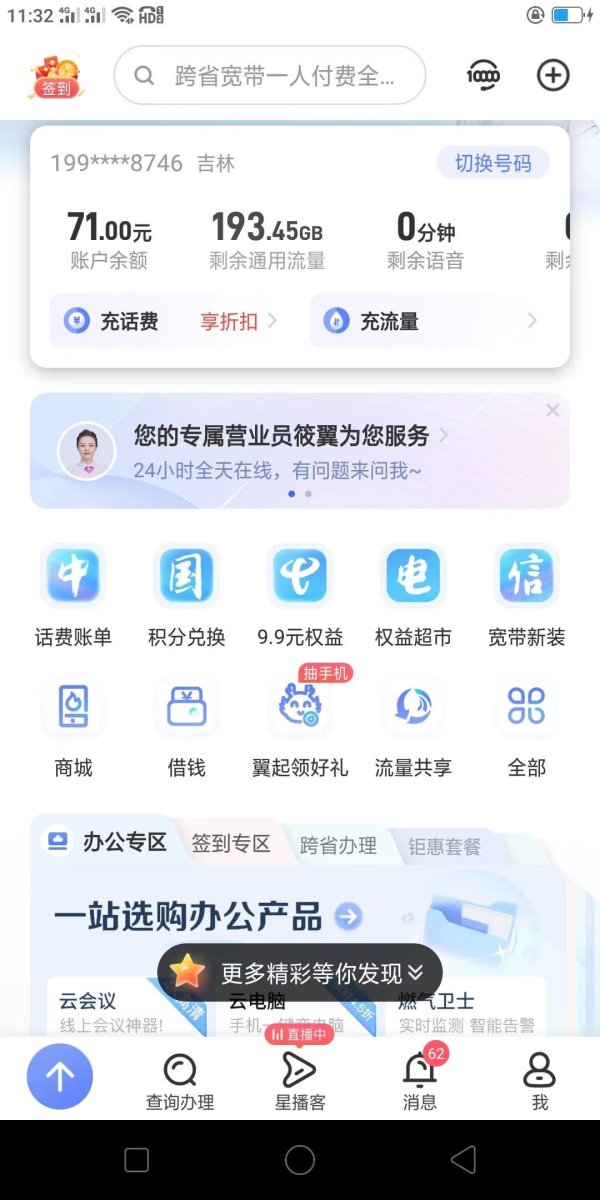Image resolution: width=600 pixels, height=1200 pixels.
Task: Open 宽带新装 broadband installation
Action: [526, 597]
